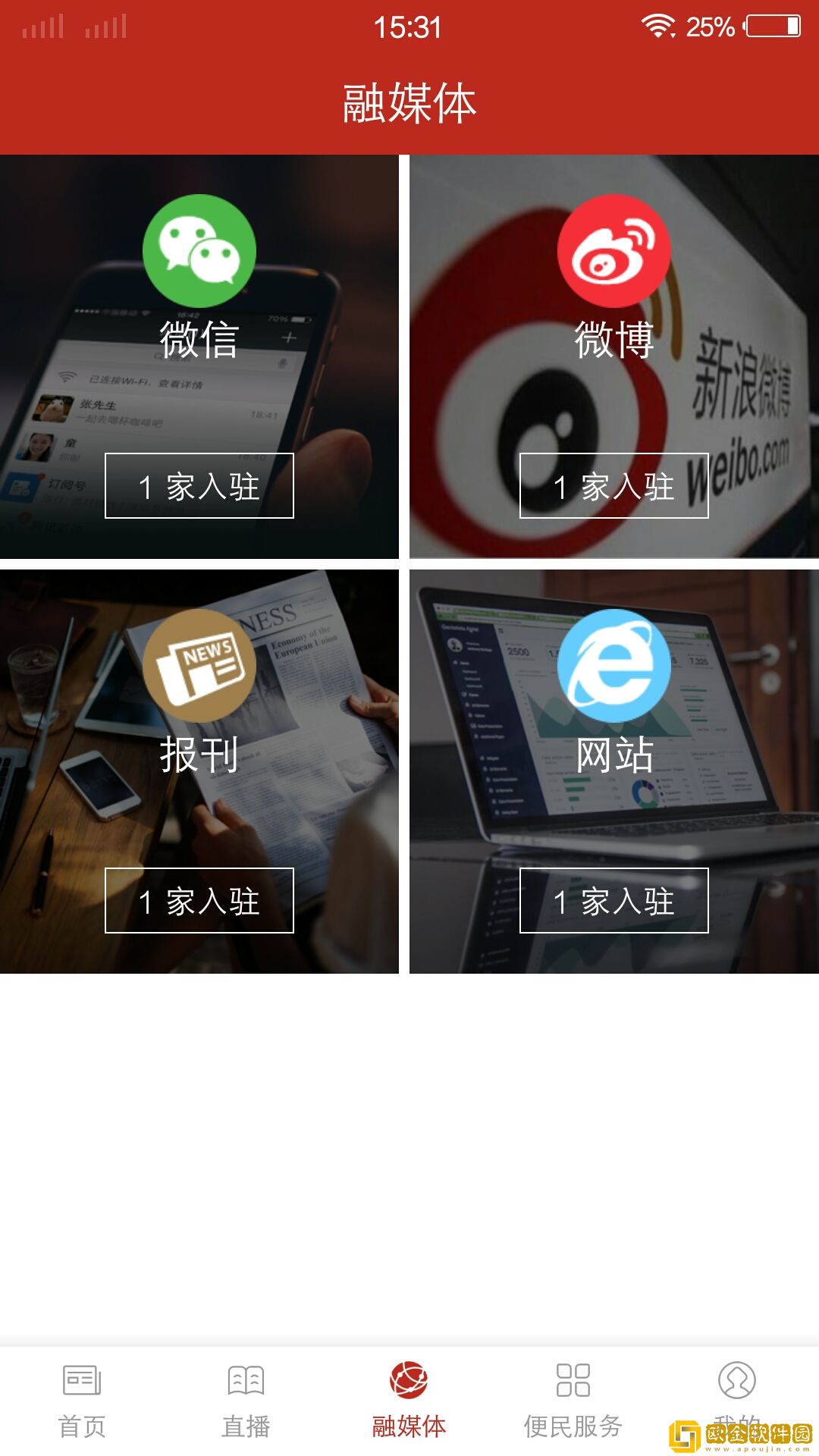819x1456 pixels.
Task: Open the 网站 media tile
Action: (614, 771)
